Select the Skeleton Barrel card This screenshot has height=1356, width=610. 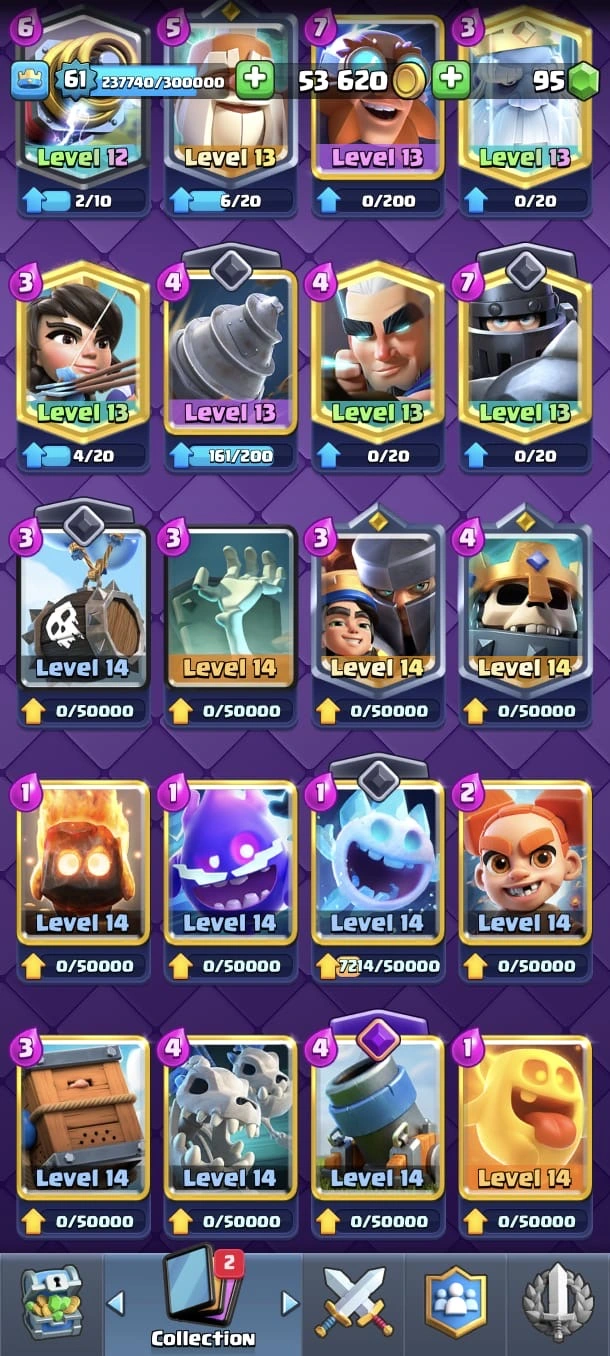[x=83, y=607]
